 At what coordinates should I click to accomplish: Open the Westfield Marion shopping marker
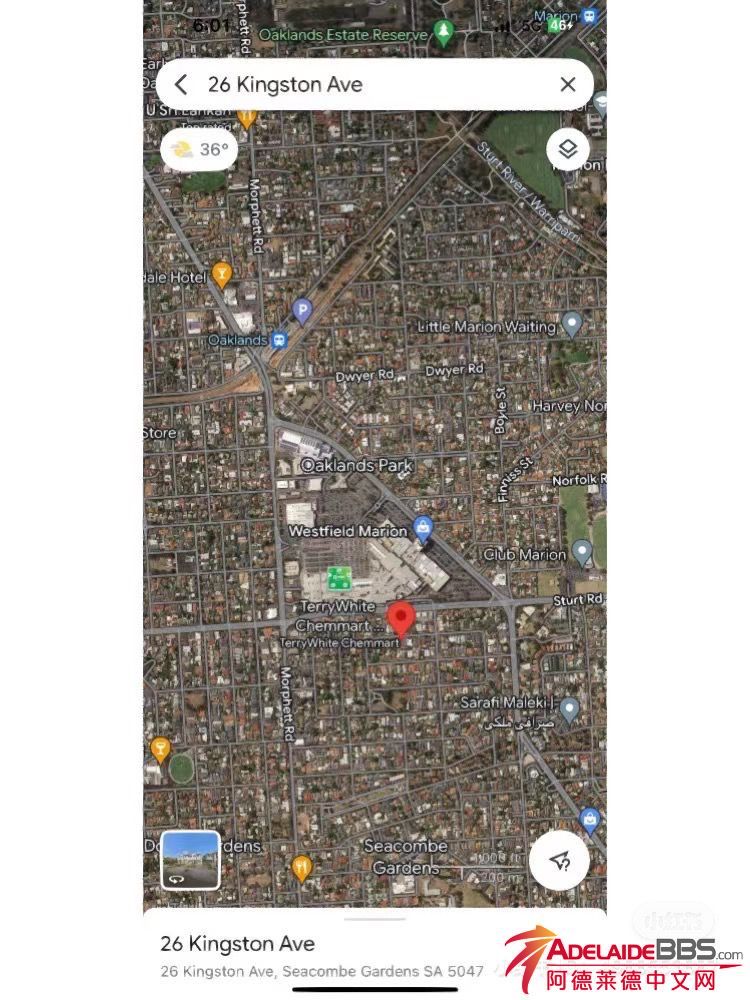tap(423, 527)
